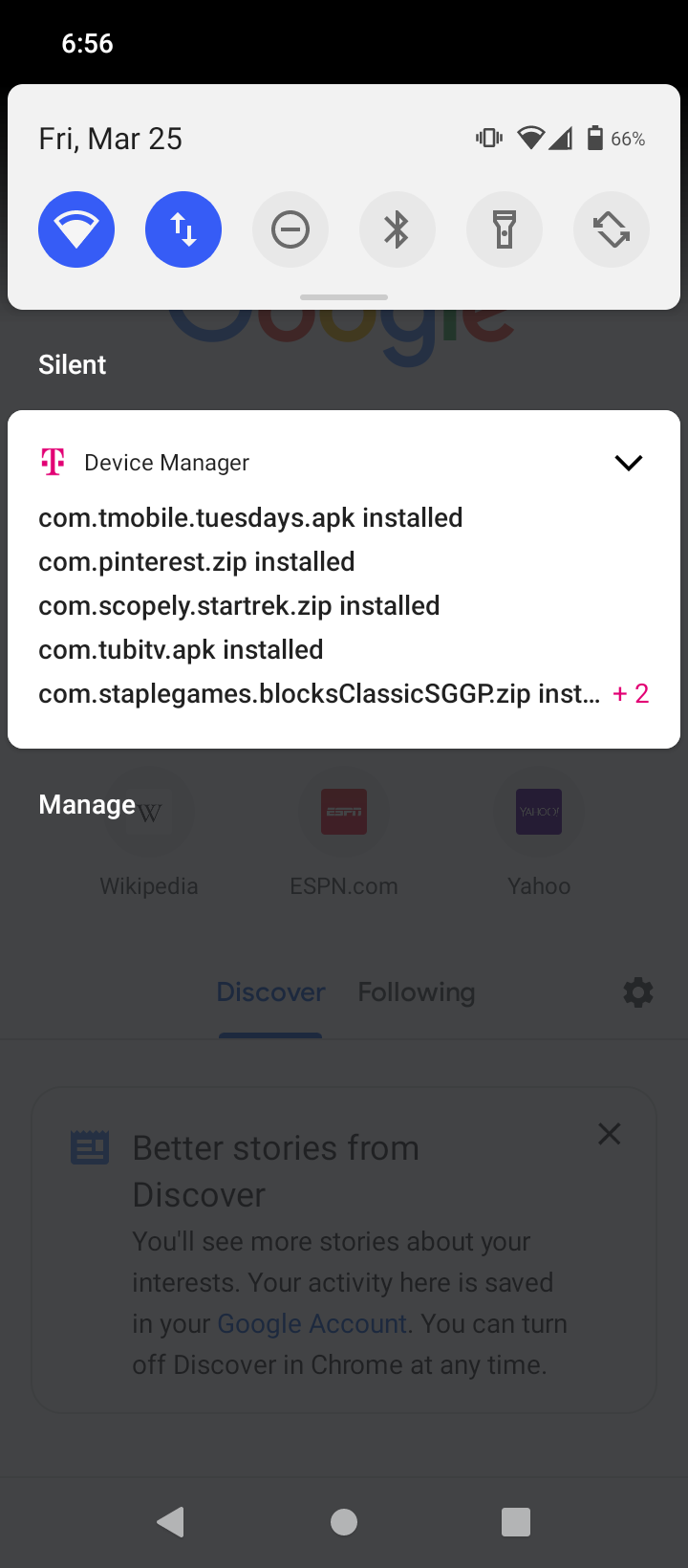Expand the Device Manager notification
The width and height of the screenshot is (688, 1568).
pyautogui.click(x=628, y=463)
